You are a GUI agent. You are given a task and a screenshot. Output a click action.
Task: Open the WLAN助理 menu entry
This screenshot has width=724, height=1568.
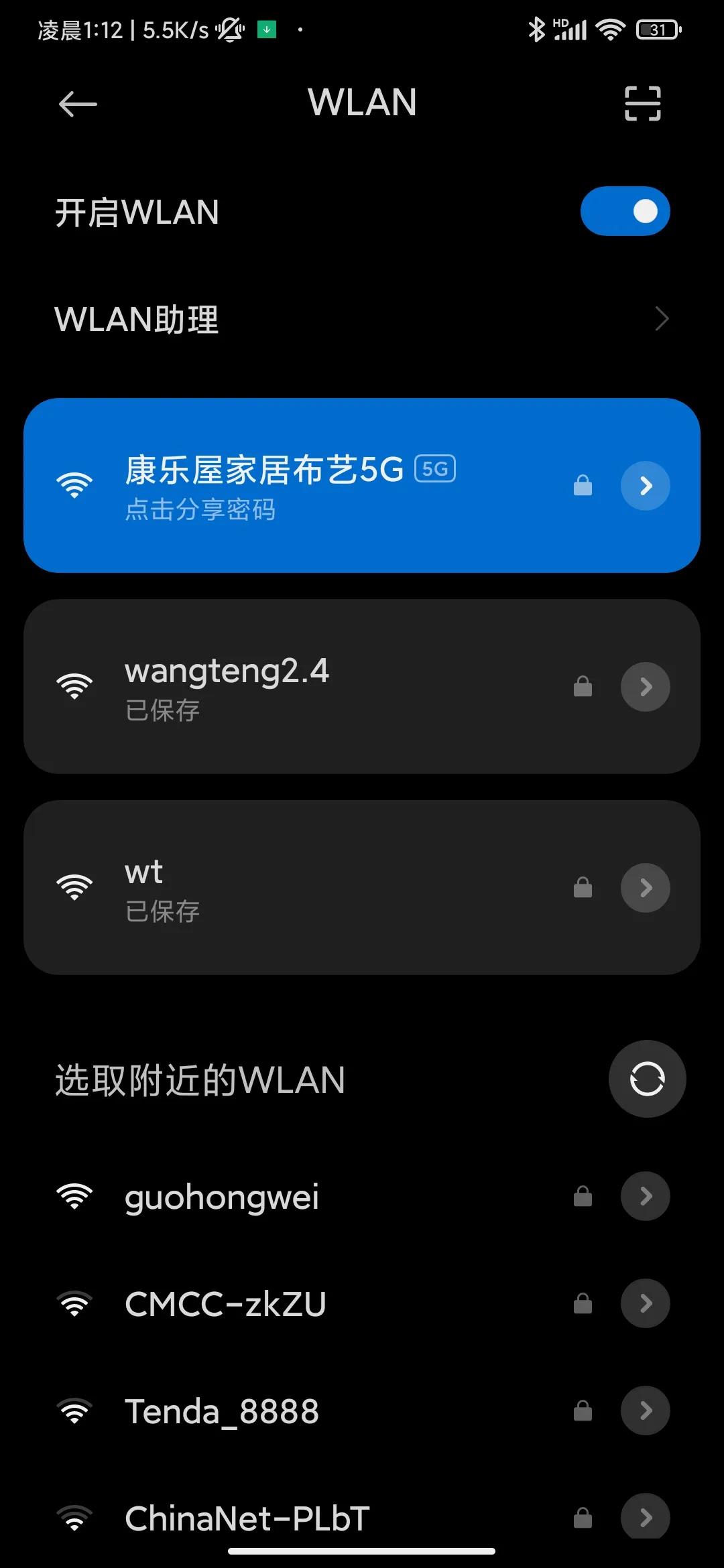coord(362,320)
